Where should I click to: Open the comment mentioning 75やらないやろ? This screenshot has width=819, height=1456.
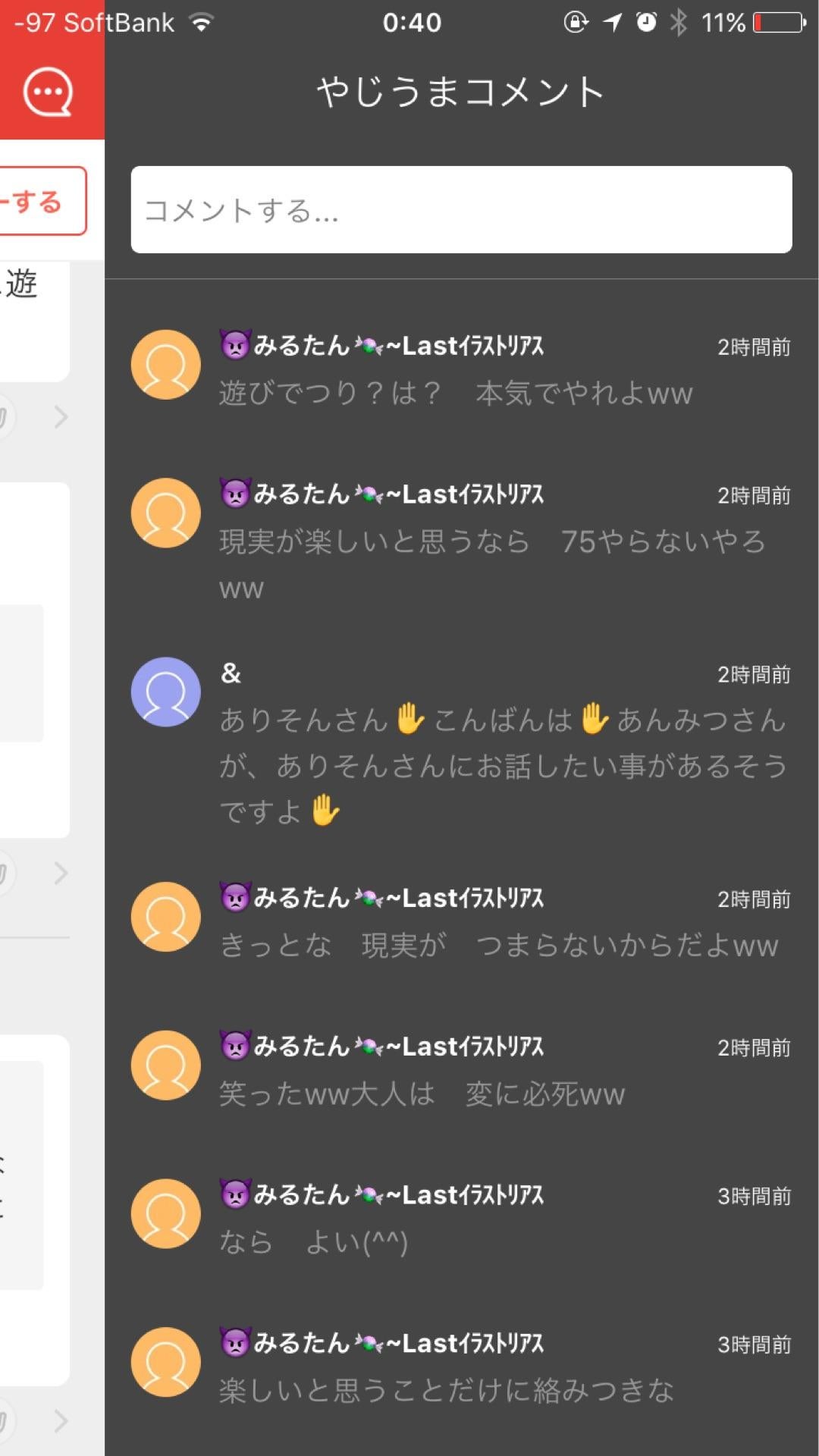[x=491, y=541]
